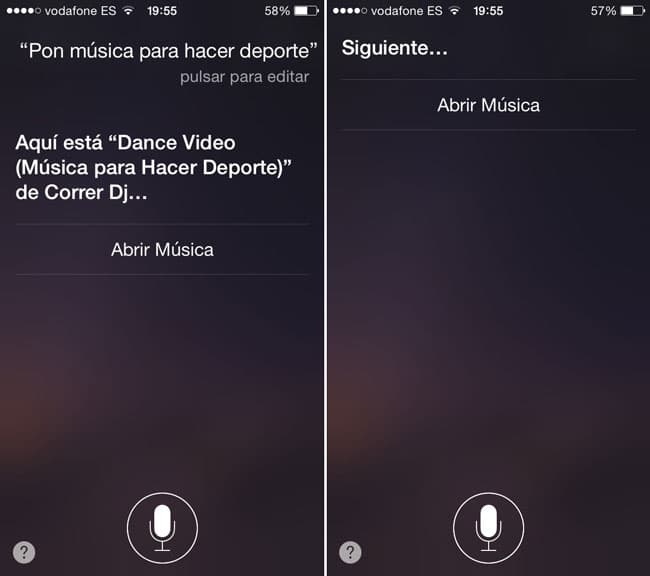650x576 pixels.
Task: Tap 'pulsar para editar' to edit the request
Action: [244, 77]
